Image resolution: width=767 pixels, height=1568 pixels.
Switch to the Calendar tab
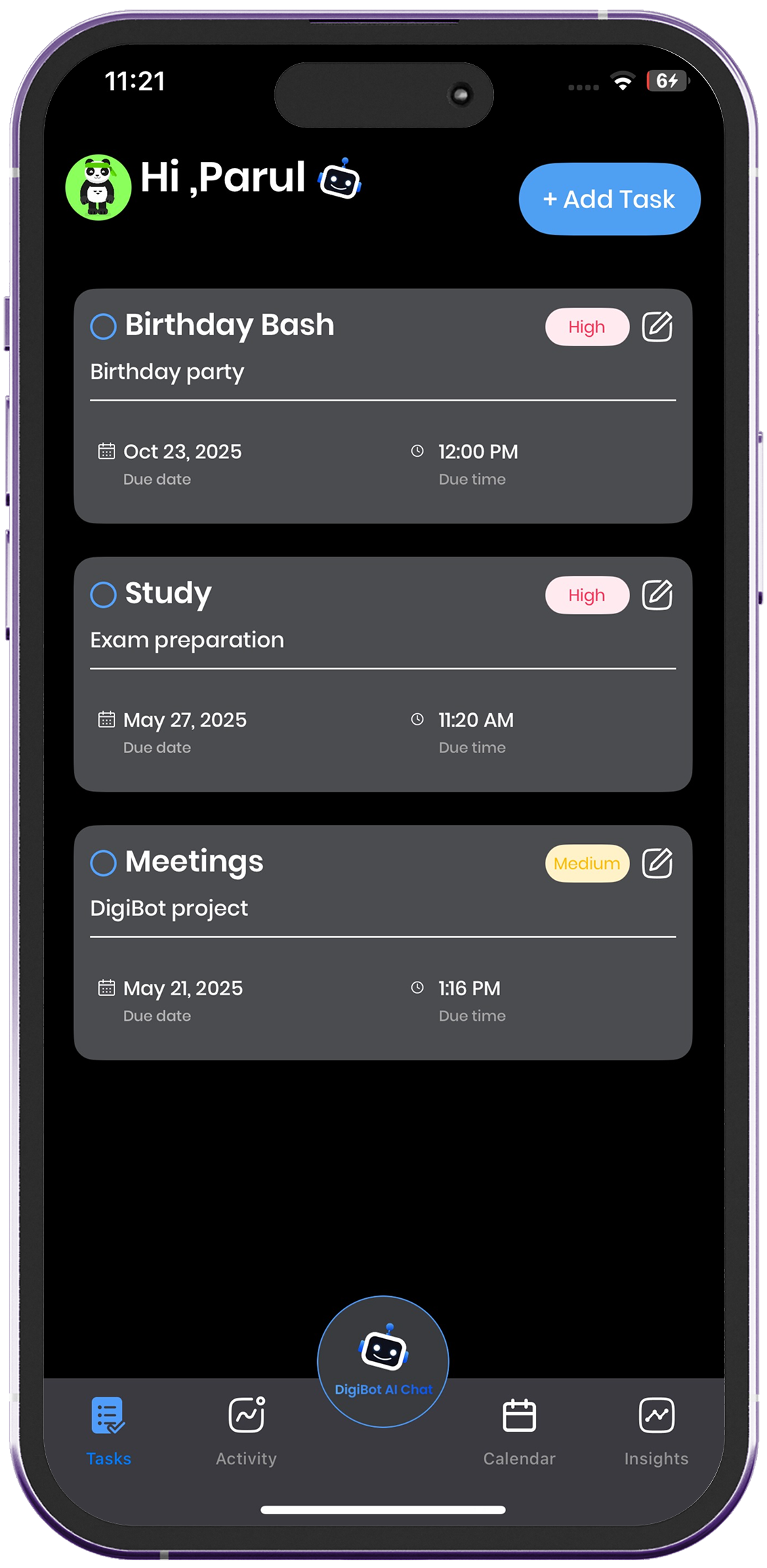(x=519, y=1430)
